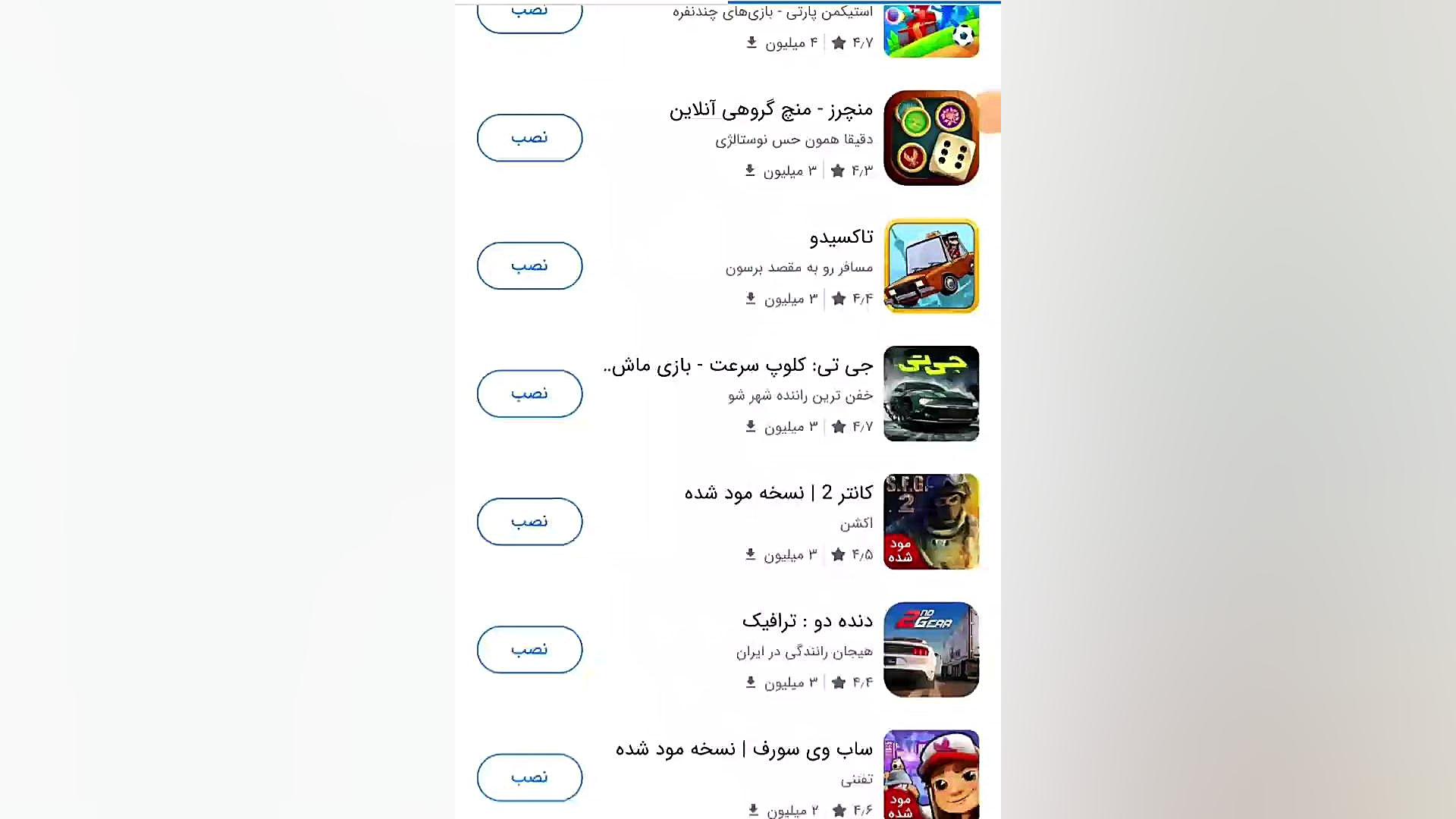The image size is (1456, 819).
Task: Install جی تی: کلوپ سرعت
Action: click(x=529, y=394)
